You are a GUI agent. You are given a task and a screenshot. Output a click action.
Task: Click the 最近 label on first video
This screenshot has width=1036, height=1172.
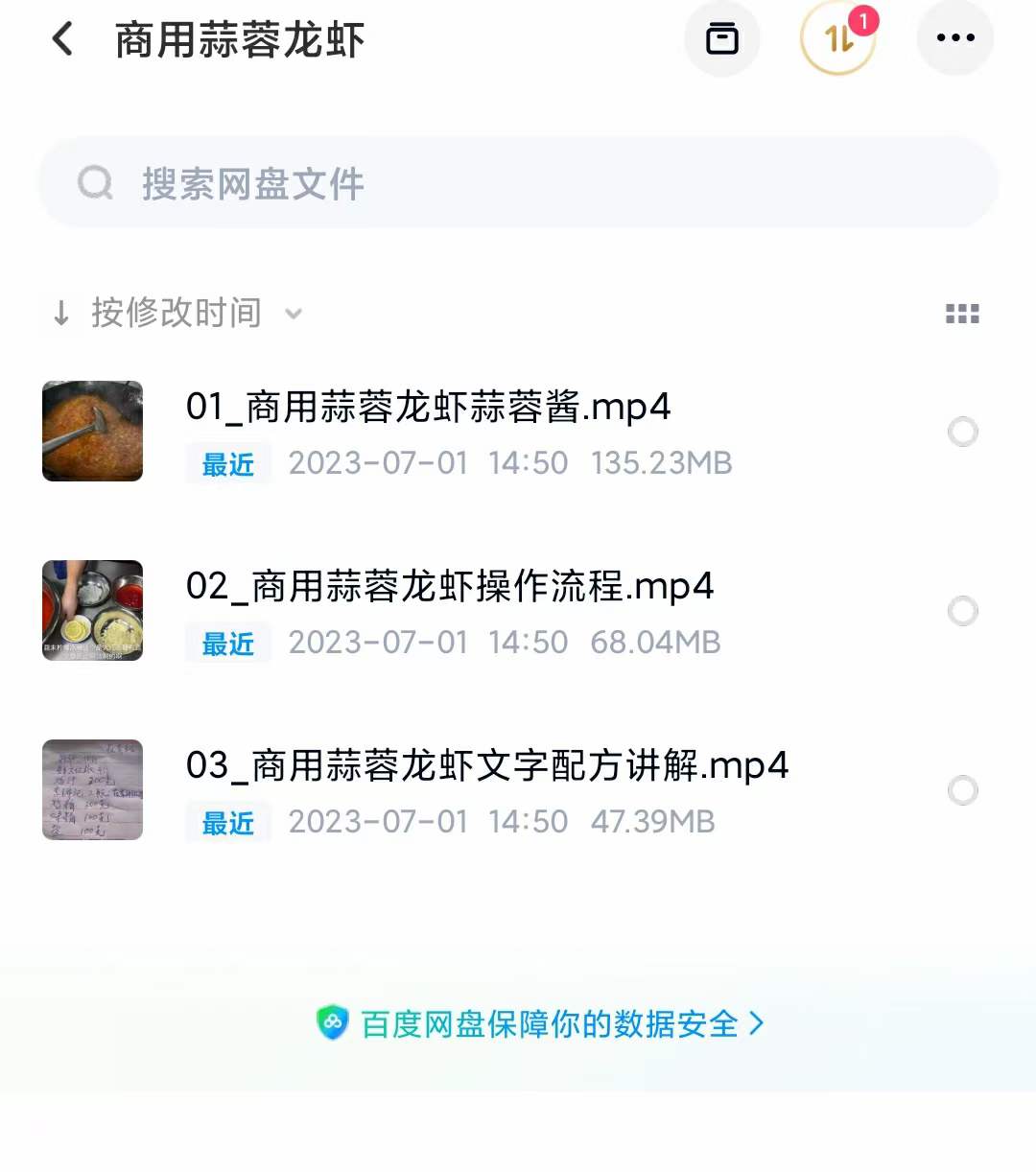(227, 464)
